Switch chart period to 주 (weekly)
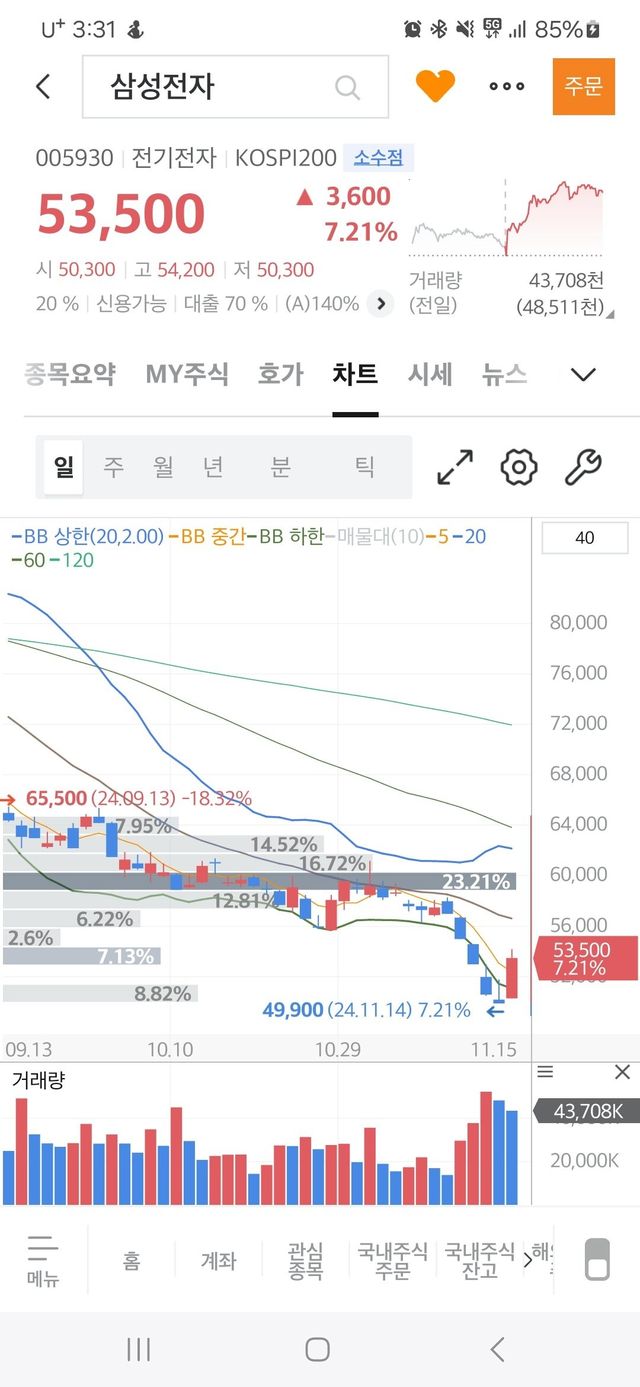640x1387 pixels. click(113, 467)
